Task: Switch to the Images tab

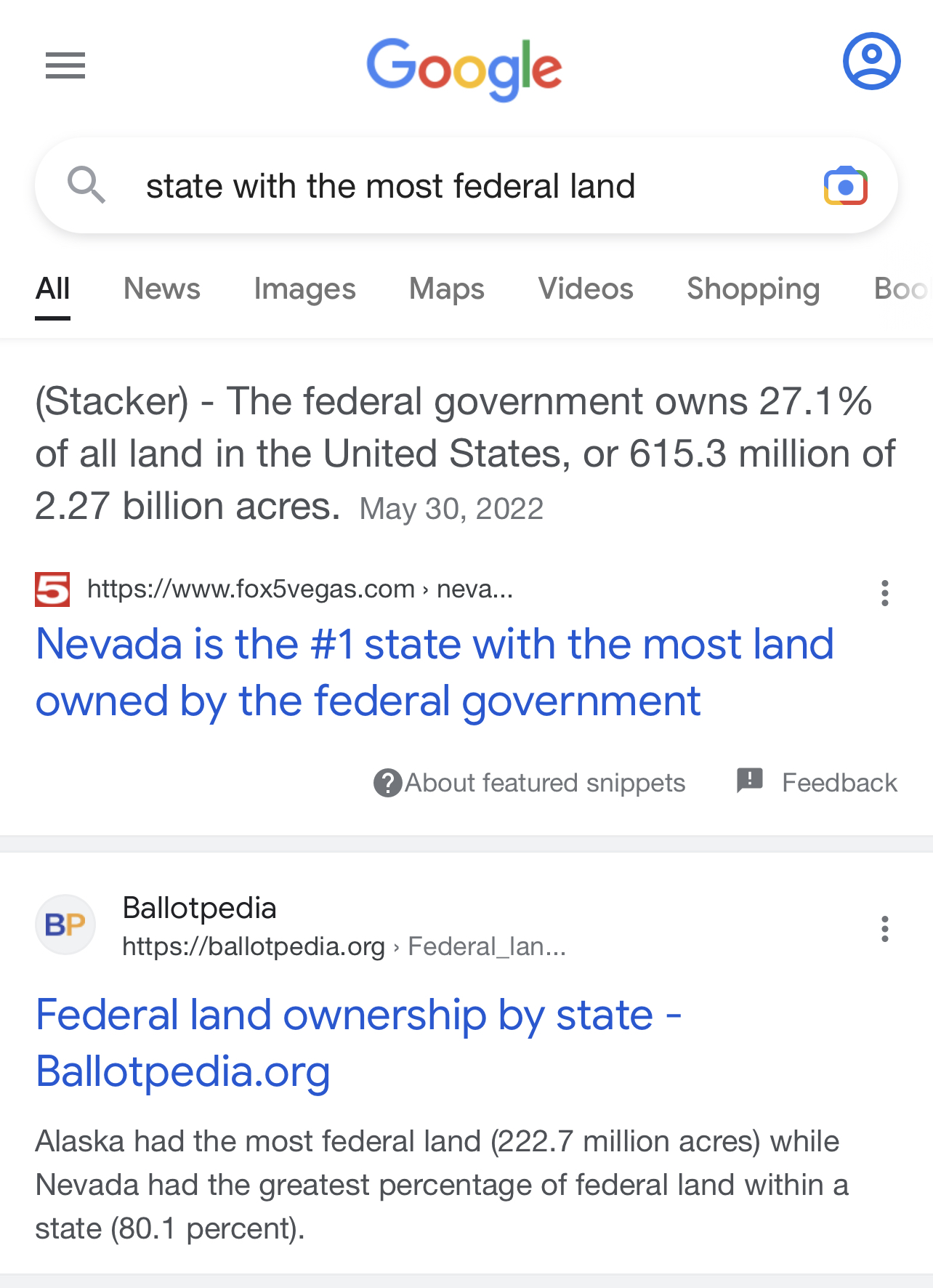Action: pos(304,289)
